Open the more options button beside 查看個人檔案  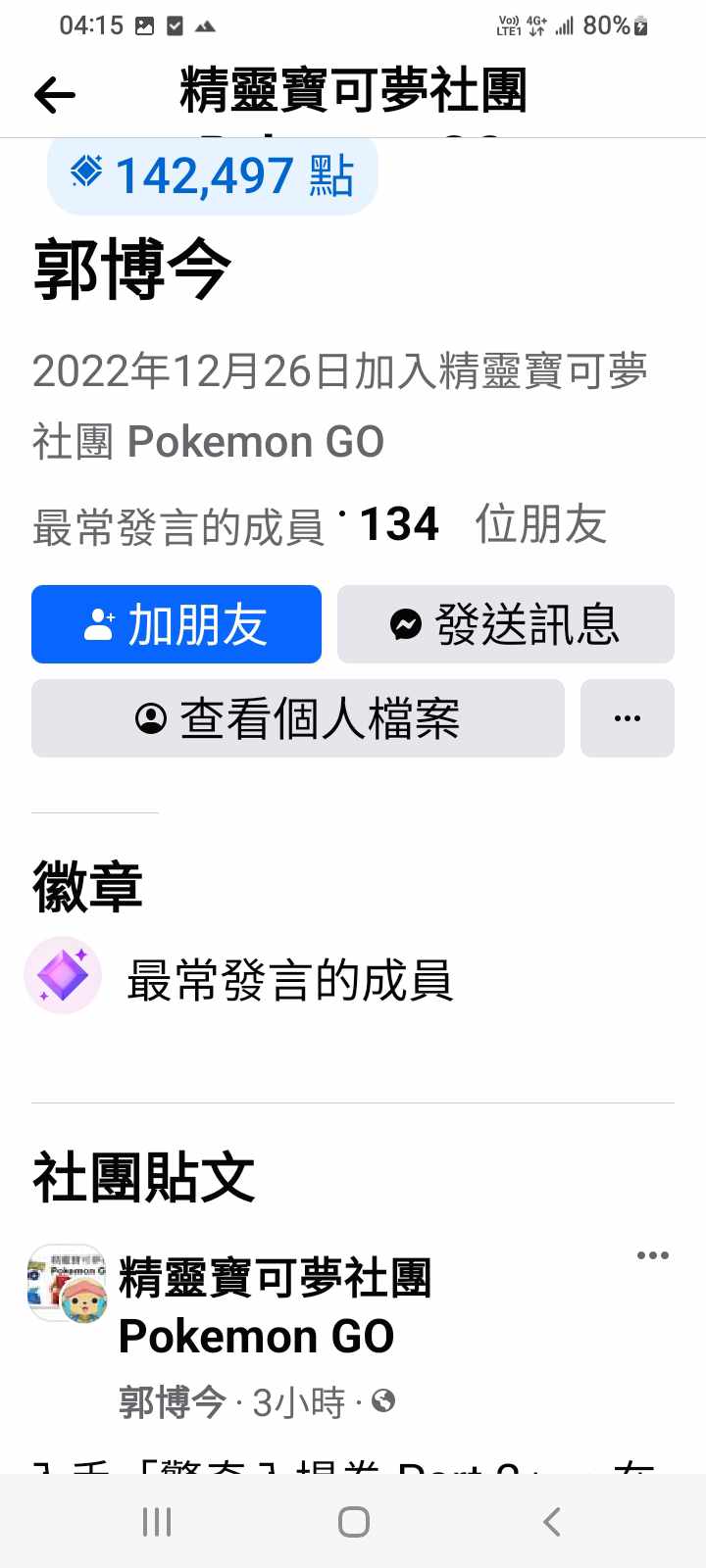[x=627, y=718]
